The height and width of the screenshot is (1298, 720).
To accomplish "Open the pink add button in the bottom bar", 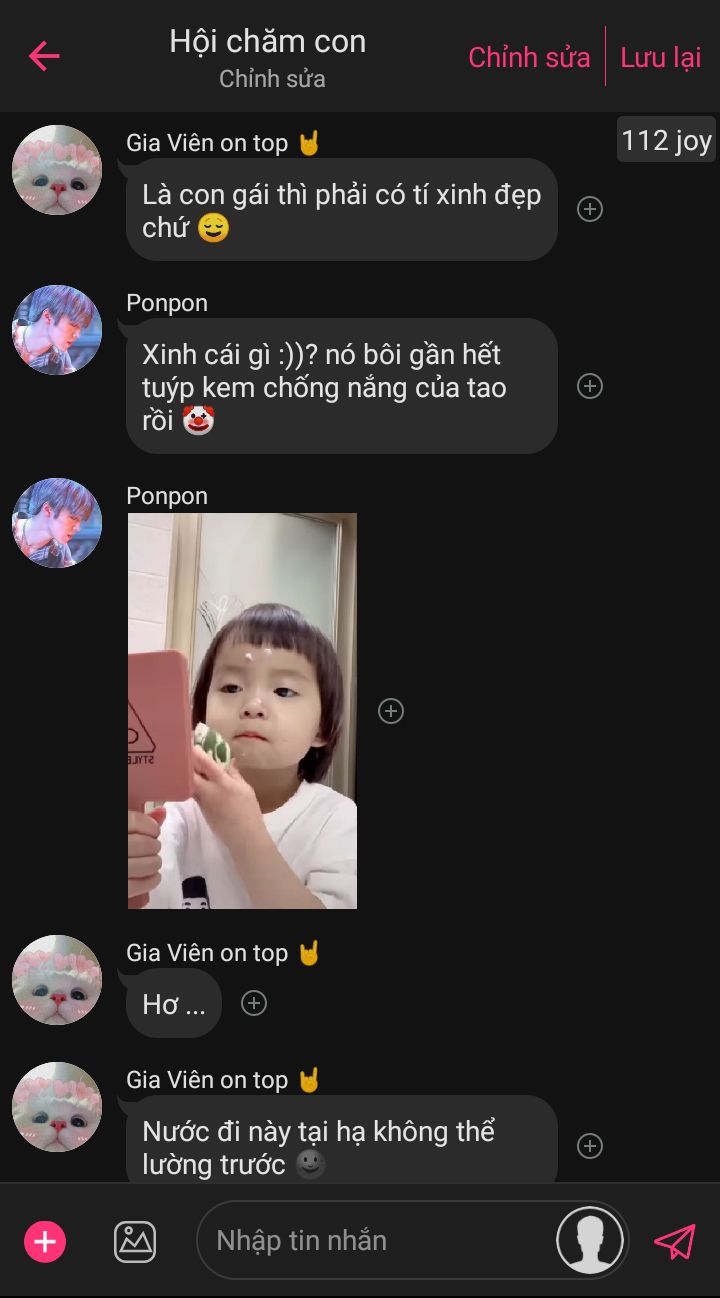I will click(45, 1242).
